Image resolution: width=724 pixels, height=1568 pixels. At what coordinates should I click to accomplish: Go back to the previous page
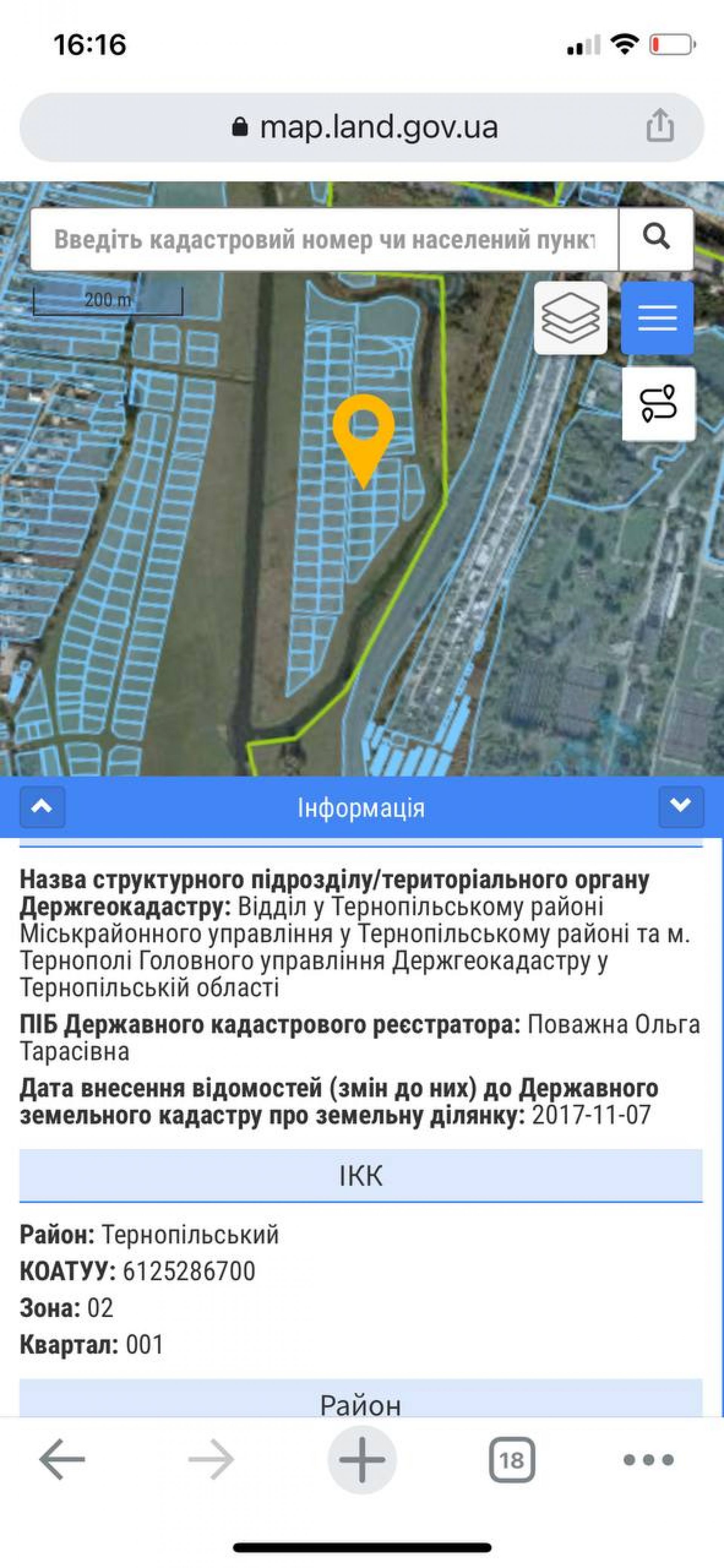coord(61,1460)
